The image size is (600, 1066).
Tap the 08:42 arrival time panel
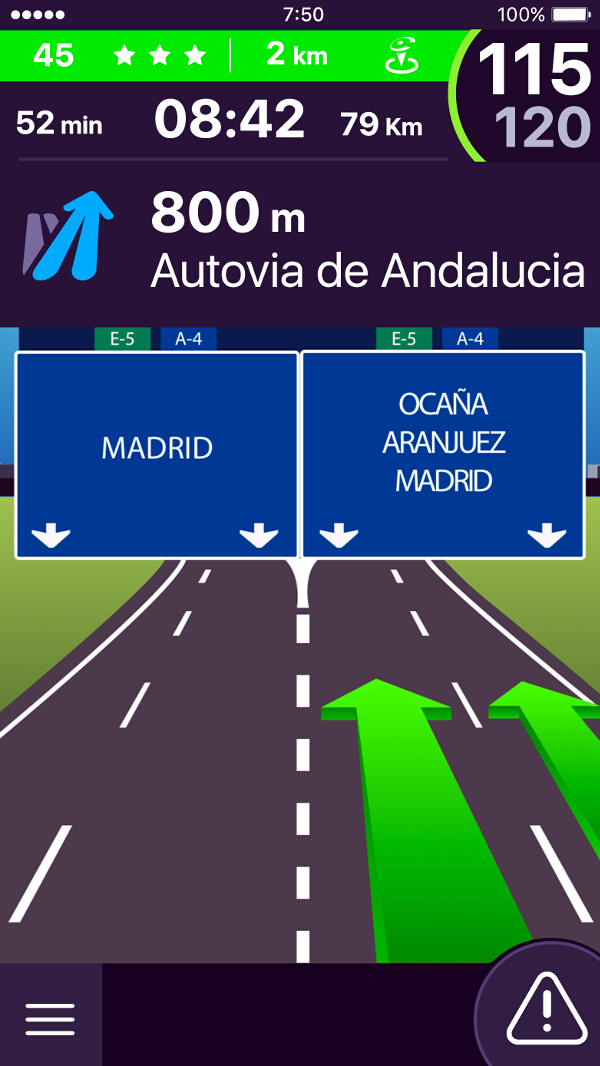click(x=228, y=121)
